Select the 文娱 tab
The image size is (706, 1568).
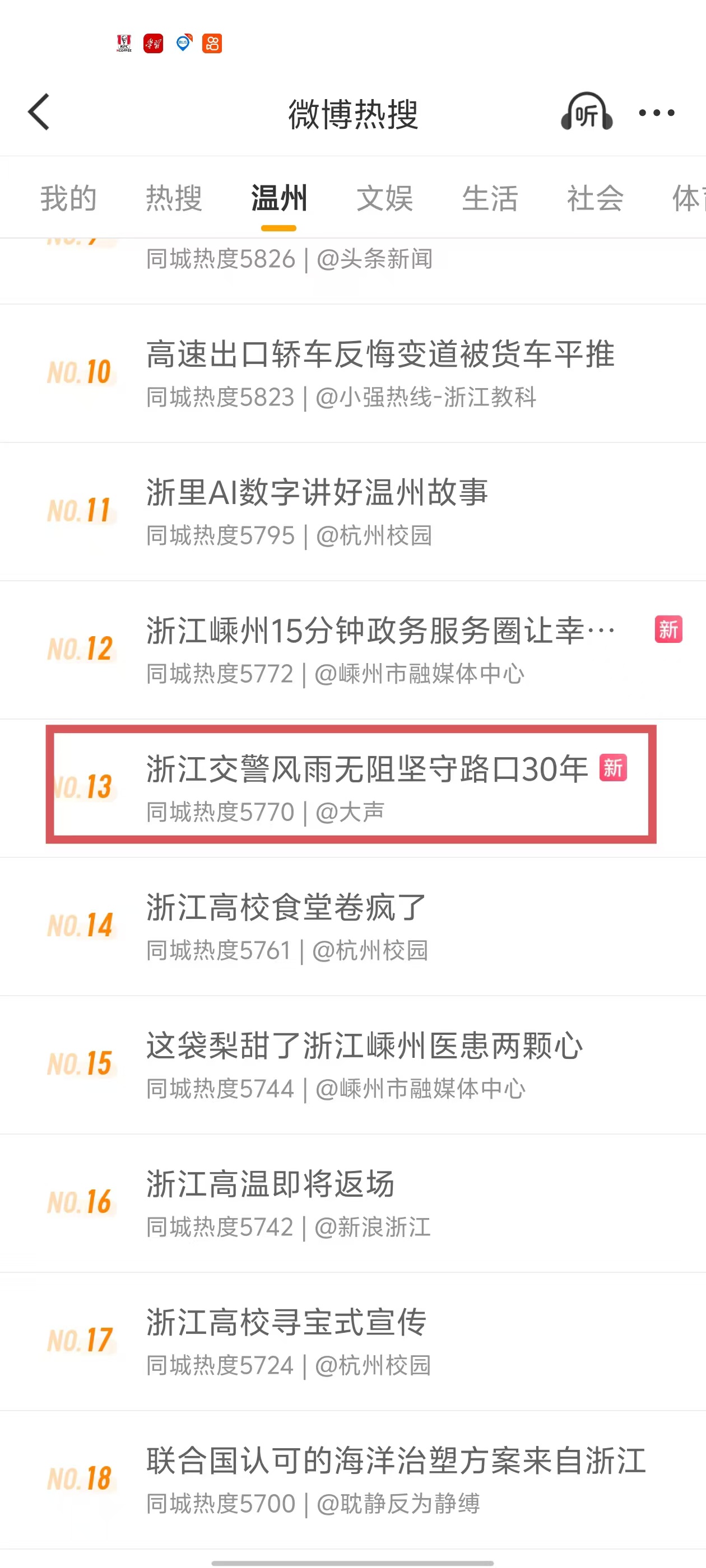(384, 198)
